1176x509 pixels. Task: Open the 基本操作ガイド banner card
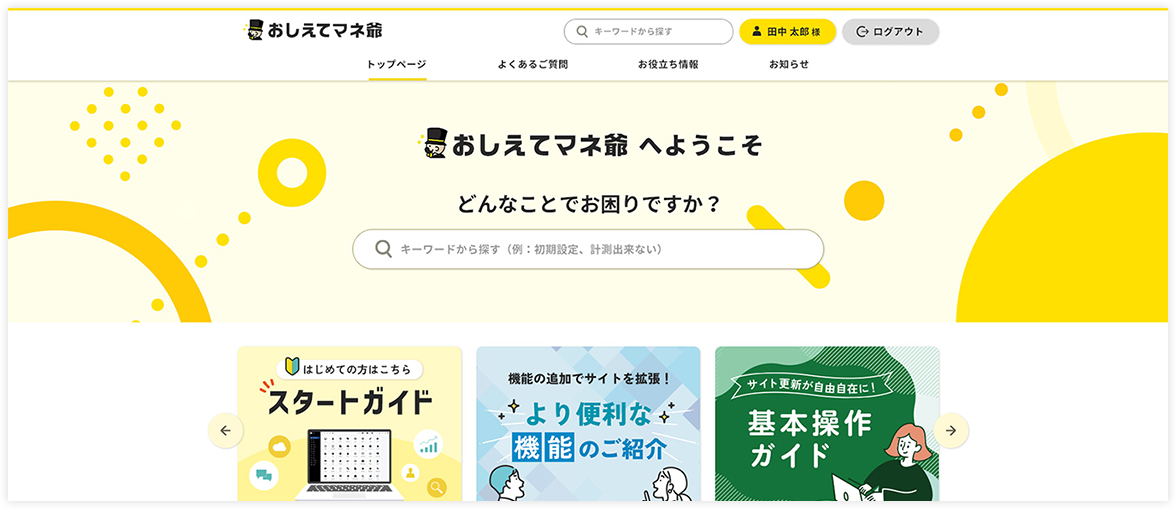[x=826, y=423]
